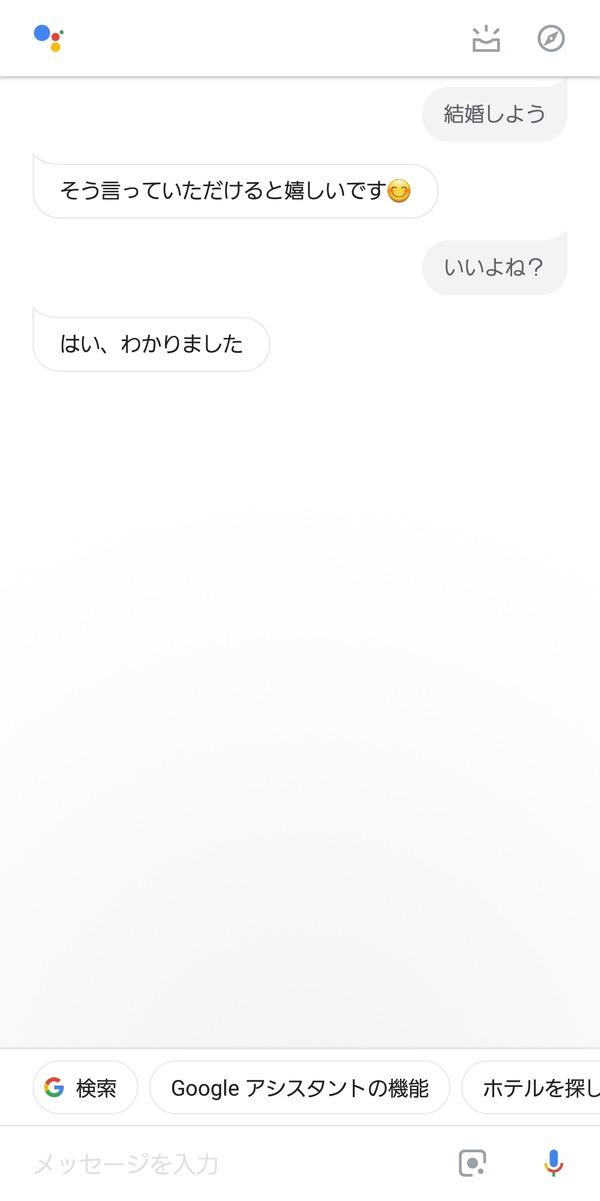Image resolution: width=600 pixels, height=1201 pixels.
Task: Tap the 結婚しよう message bubble
Action: 494,114
